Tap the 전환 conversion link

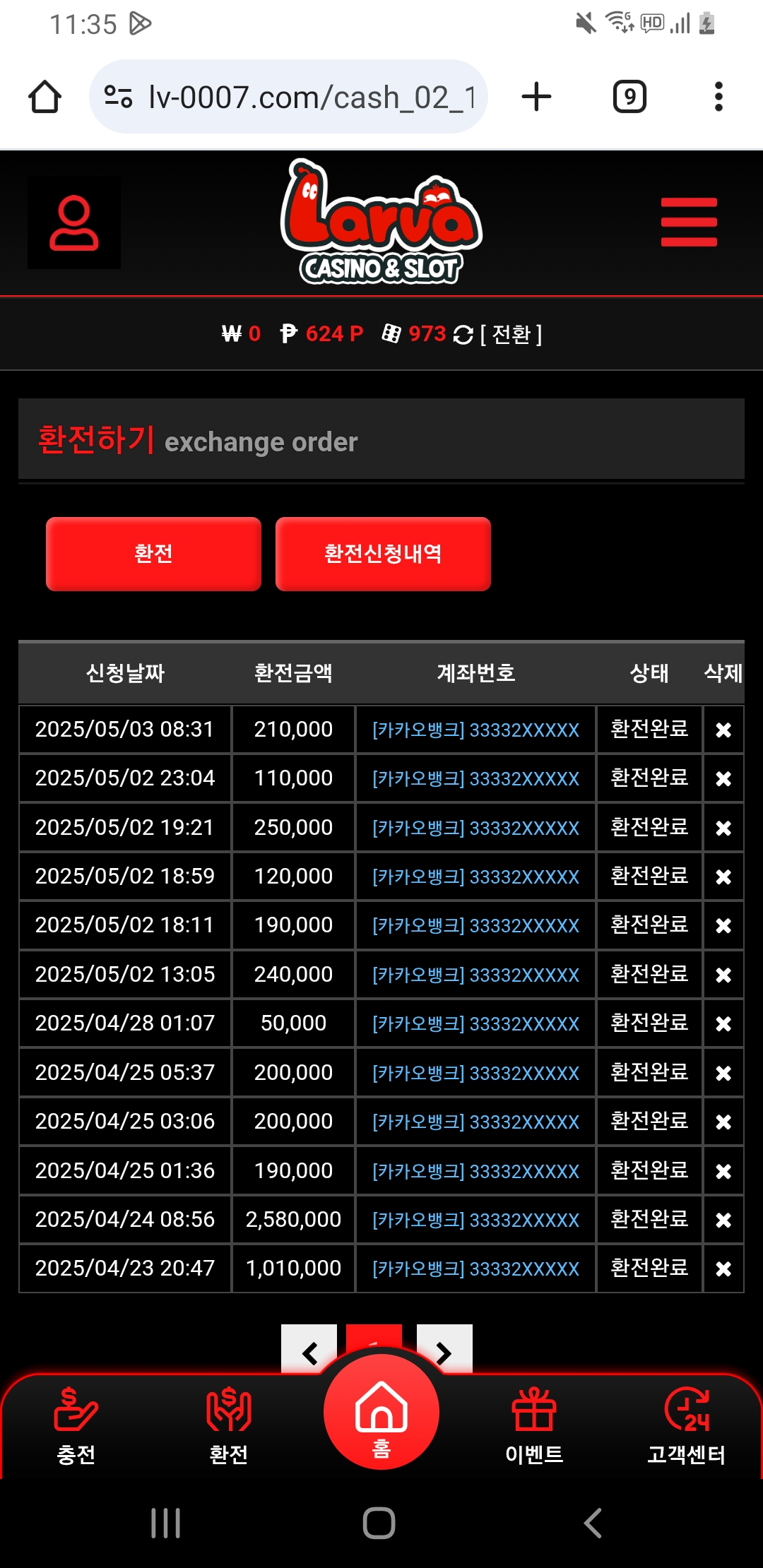click(511, 334)
